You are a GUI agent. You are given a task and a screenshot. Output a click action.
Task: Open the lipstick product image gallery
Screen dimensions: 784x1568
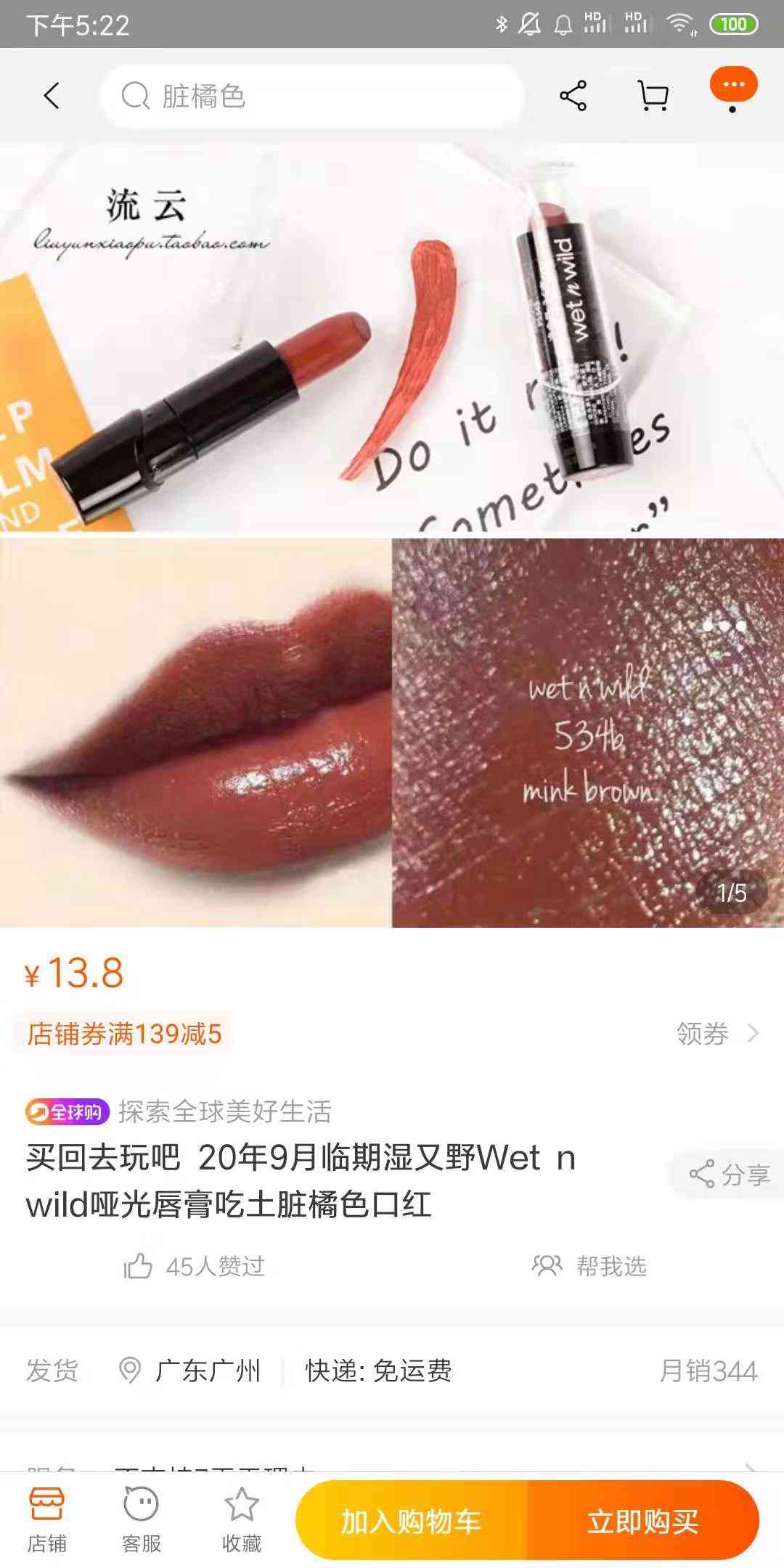pyautogui.click(x=392, y=534)
